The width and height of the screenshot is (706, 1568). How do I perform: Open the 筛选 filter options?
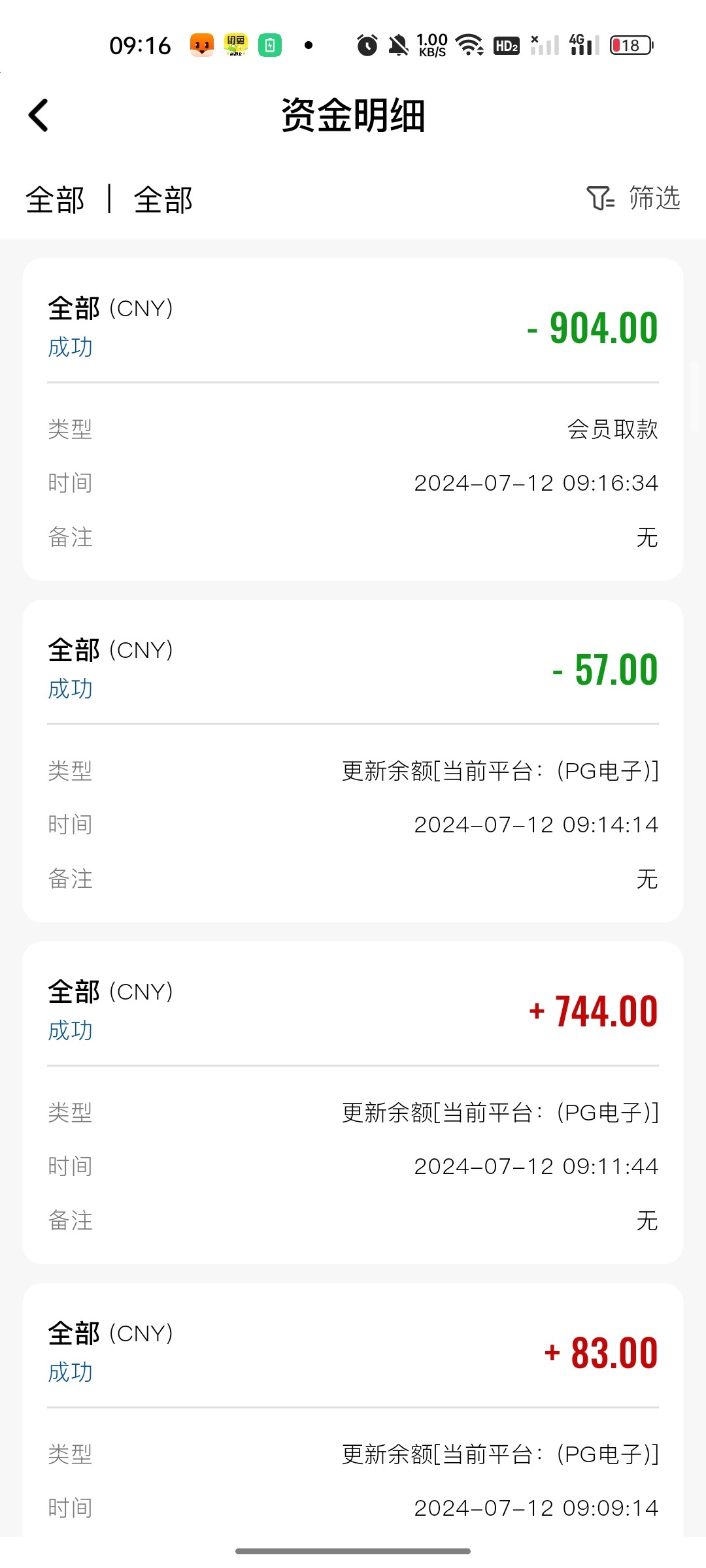click(633, 198)
